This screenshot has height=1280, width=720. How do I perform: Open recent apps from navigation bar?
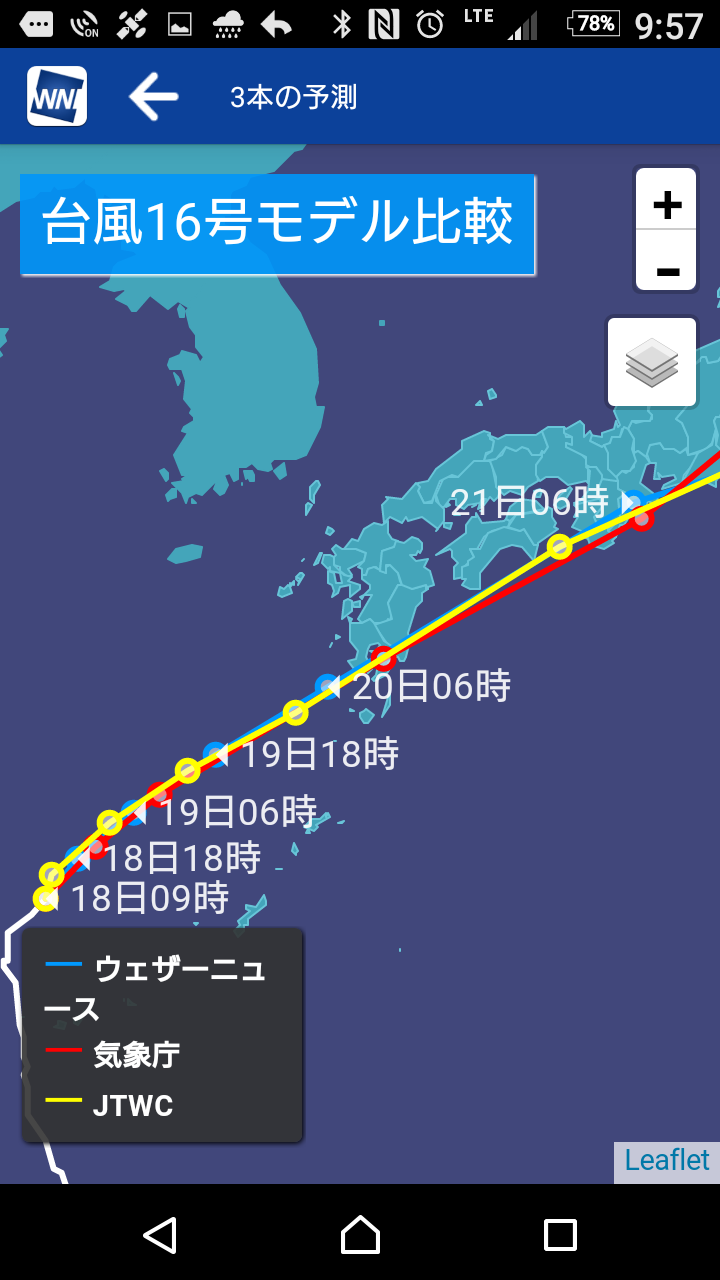pos(560,1235)
